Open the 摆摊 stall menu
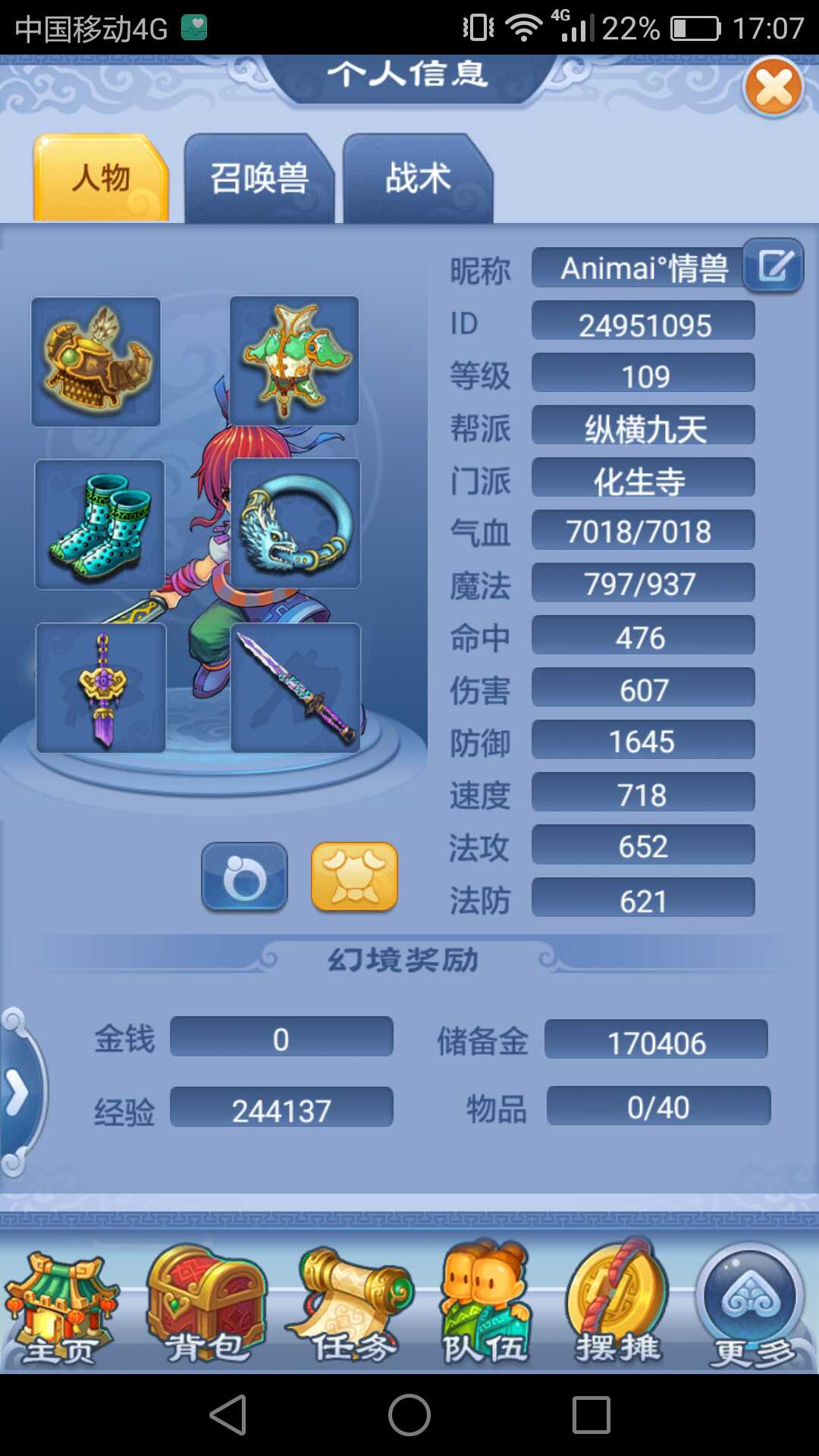This screenshot has height=1456, width=819. click(x=618, y=1306)
